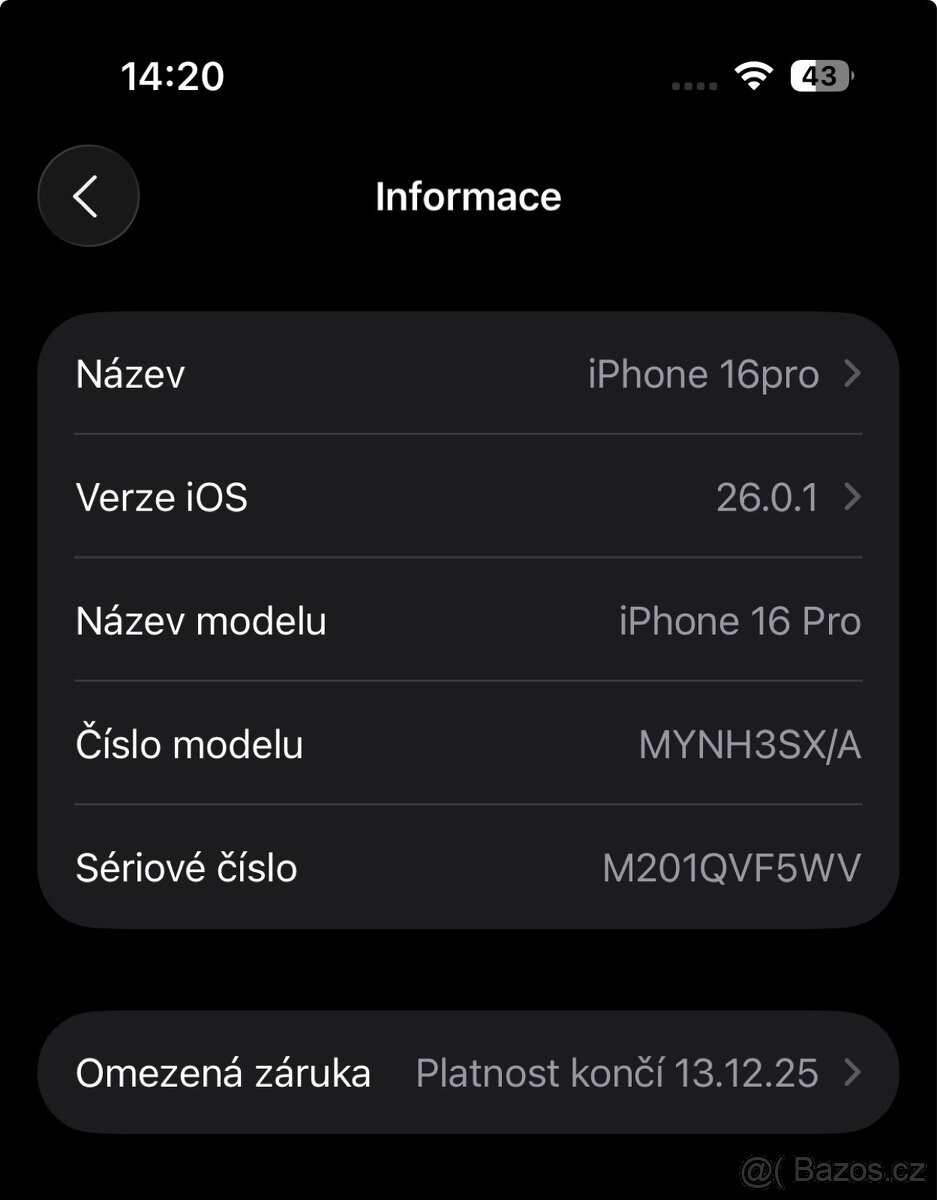This screenshot has width=937, height=1200.
Task: Tap the cellular signal dots indicator
Action: tap(692, 85)
